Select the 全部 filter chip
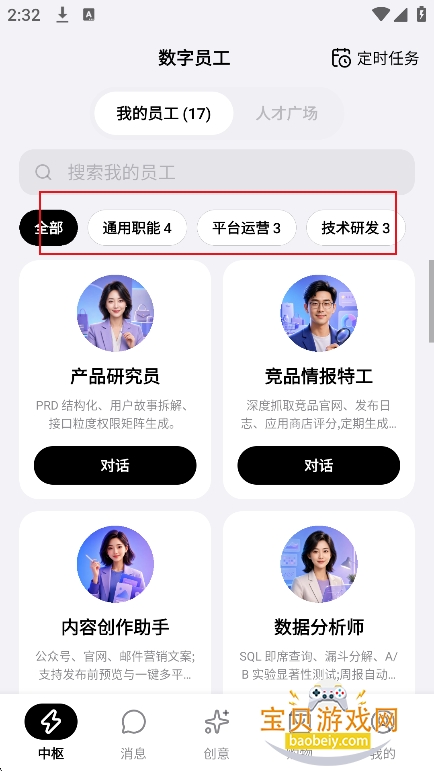 tap(49, 228)
